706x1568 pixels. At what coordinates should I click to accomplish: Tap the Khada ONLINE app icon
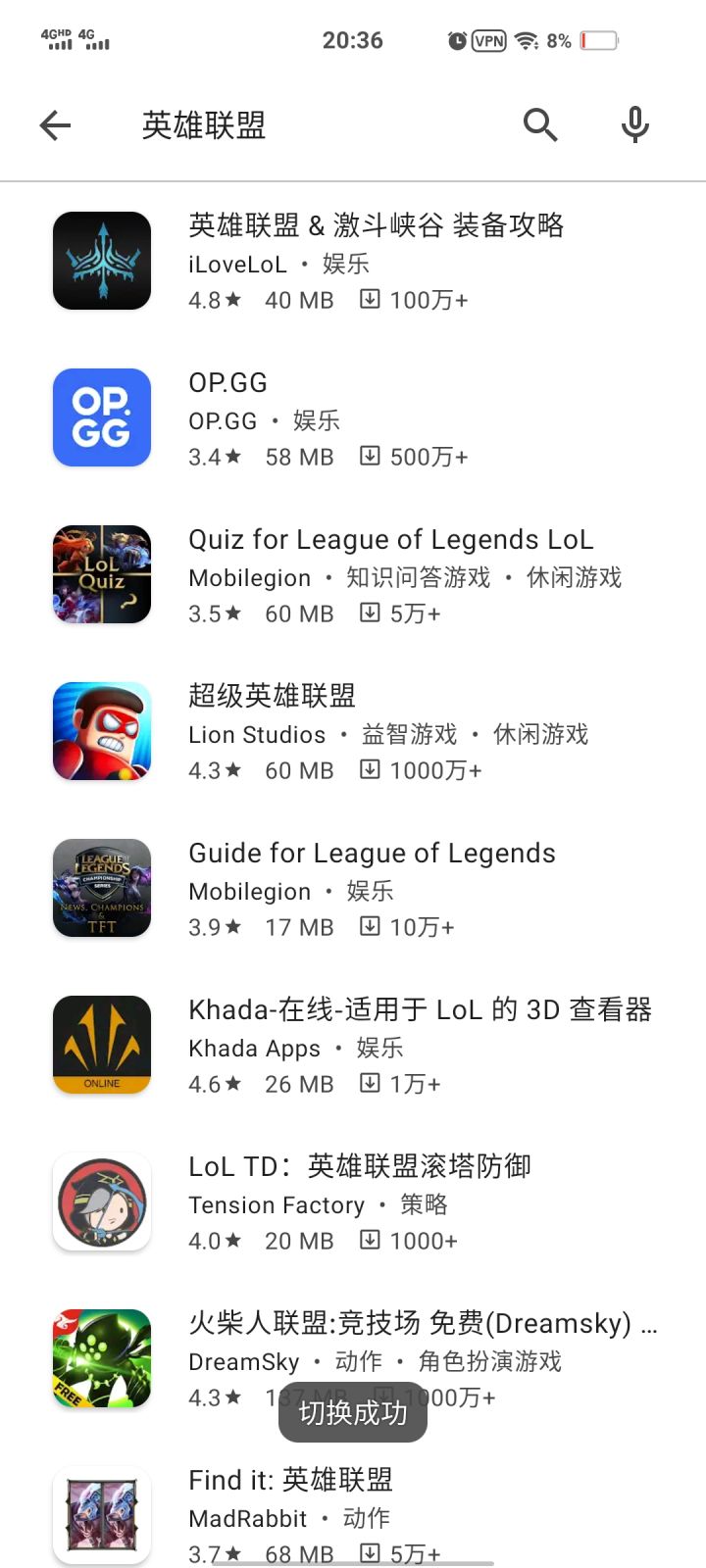tap(101, 1045)
